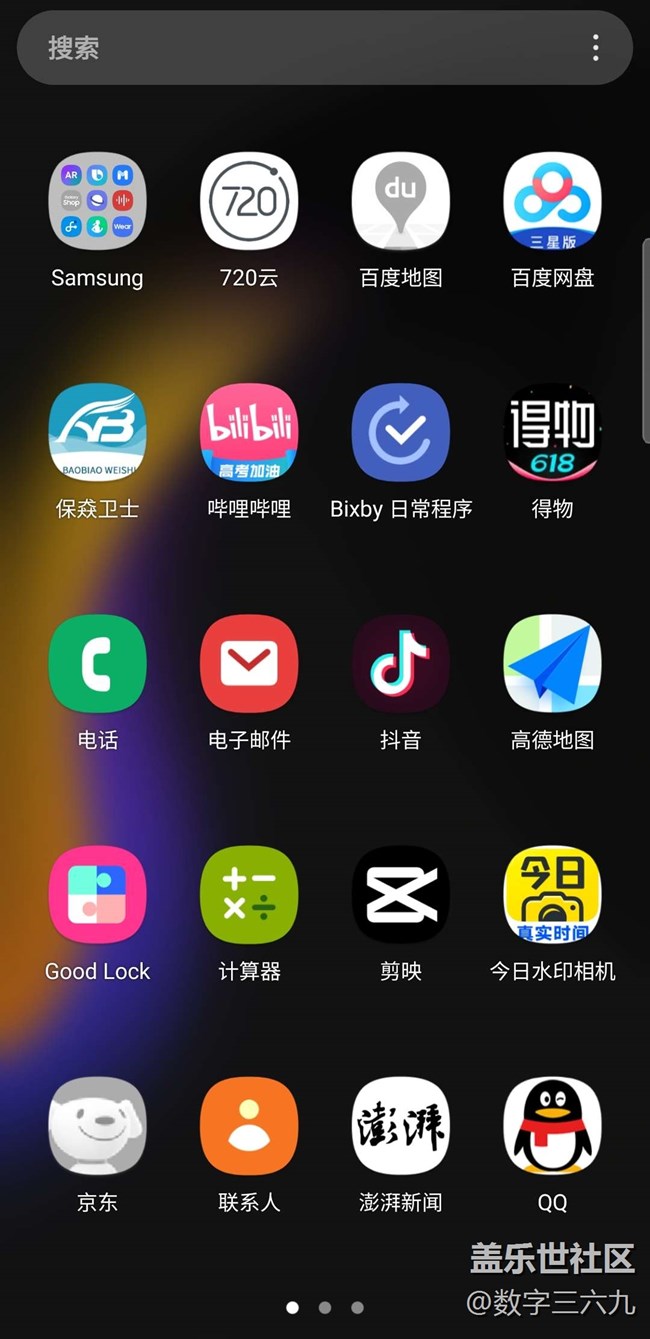Launch 保森卫士 app

[x=97, y=432]
